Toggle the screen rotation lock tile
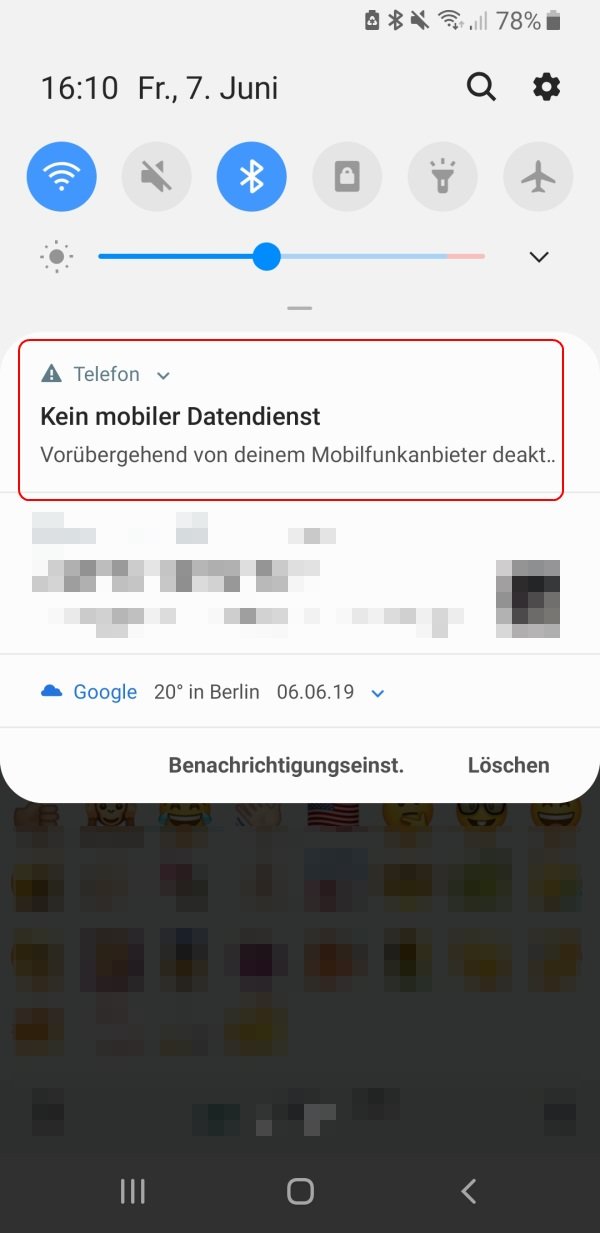This screenshot has width=600, height=1233. pos(347,177)
